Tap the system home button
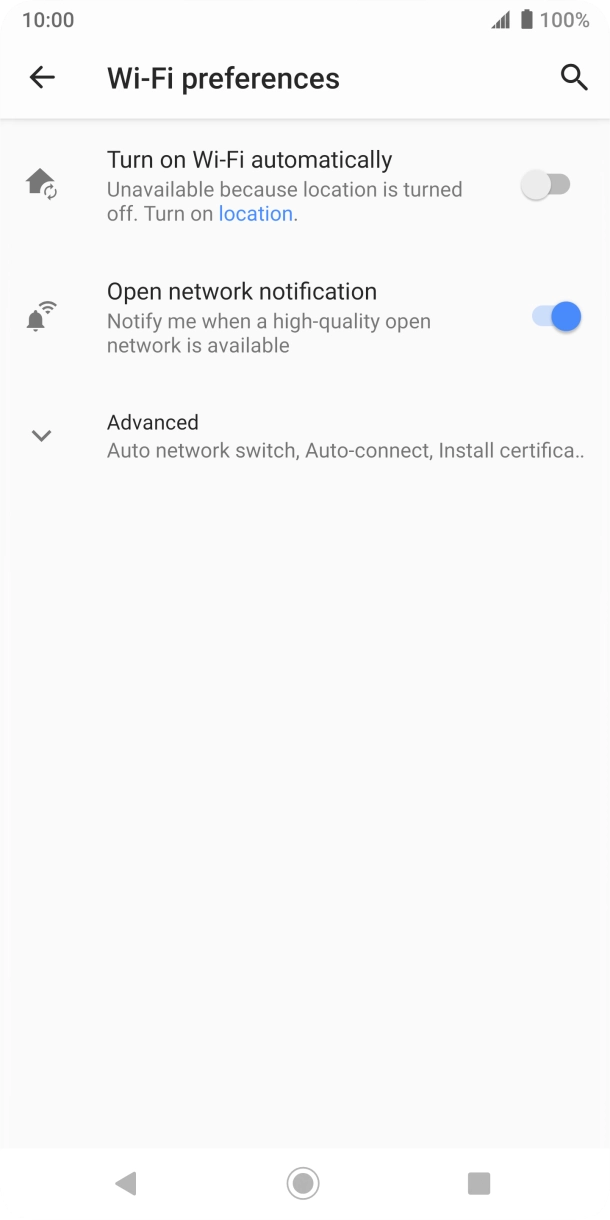The image size is (610, 1220). click(x=303, y=1184)
